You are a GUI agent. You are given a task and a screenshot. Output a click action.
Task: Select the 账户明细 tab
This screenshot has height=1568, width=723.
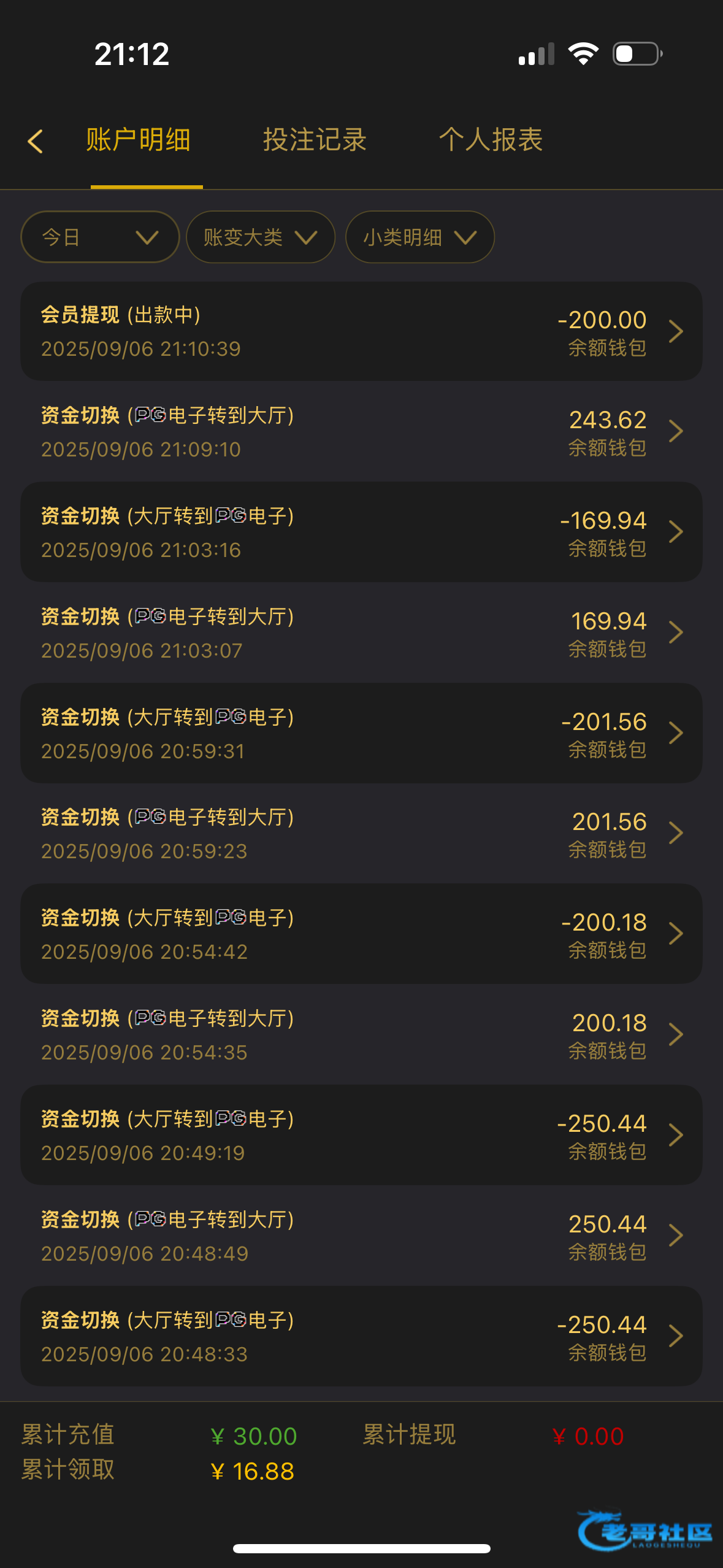tap(139, 140)
